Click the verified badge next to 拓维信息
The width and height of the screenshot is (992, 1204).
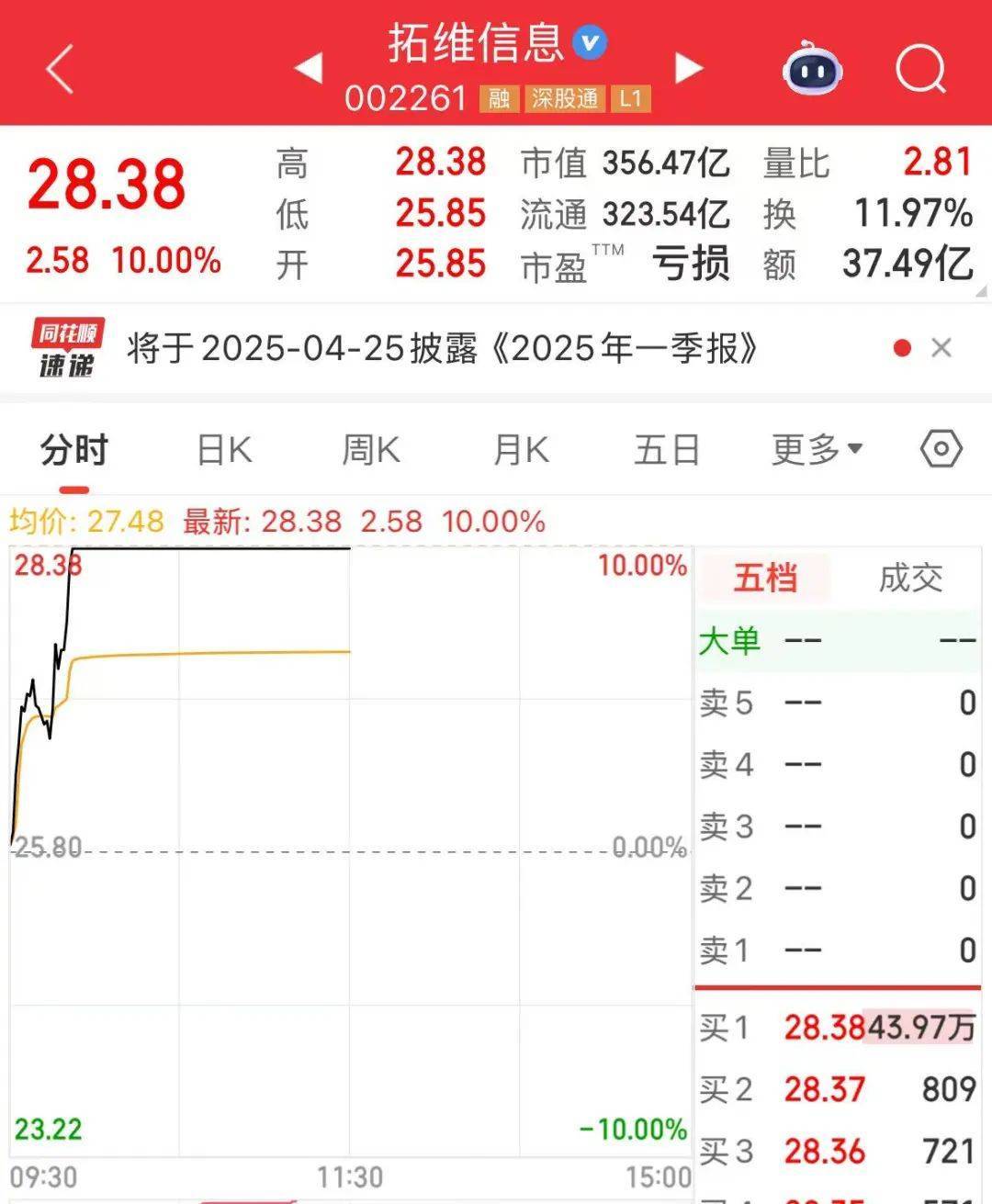click(x=592, y=41)
